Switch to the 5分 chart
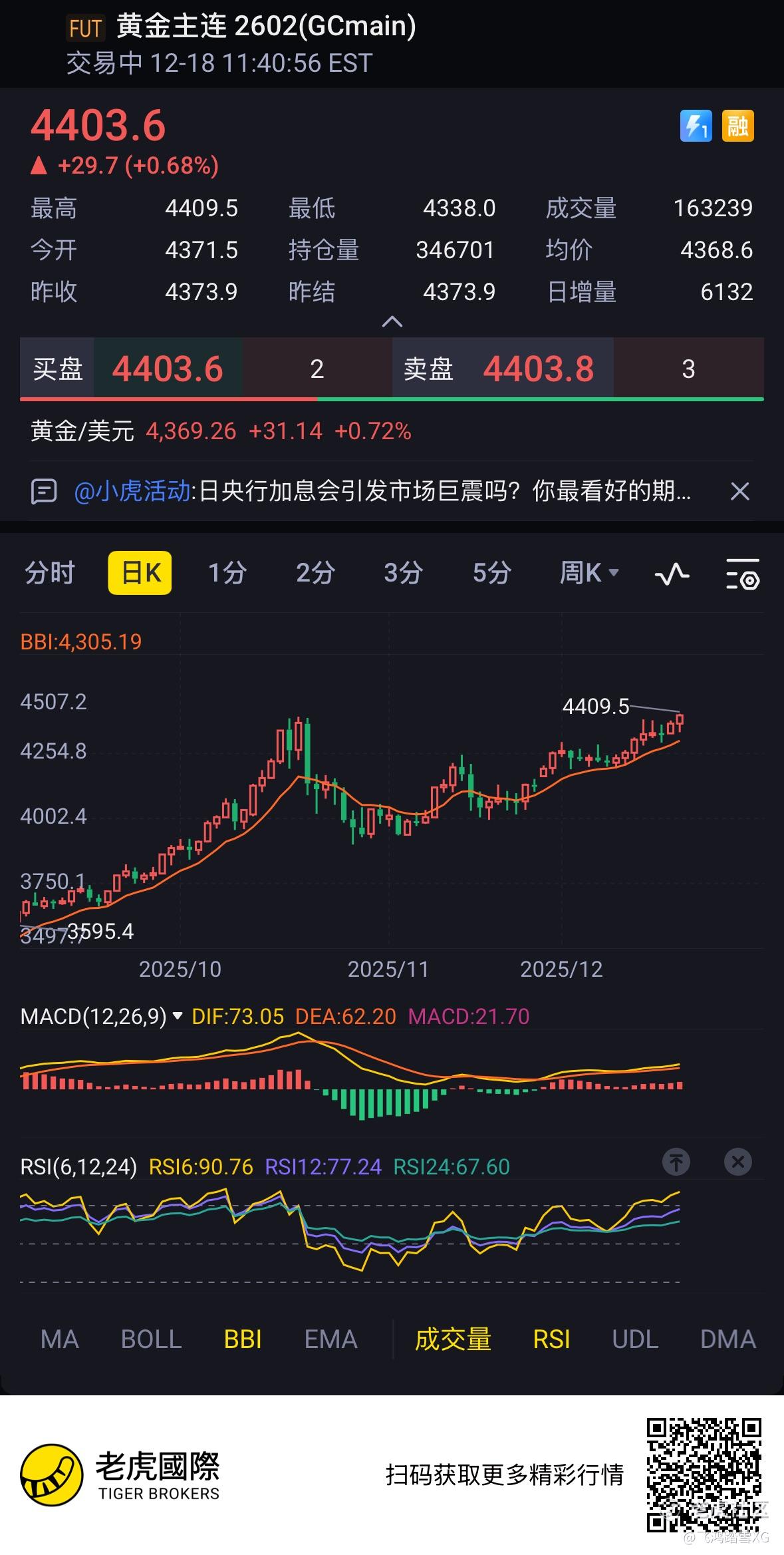Screen dimensions: 784x1555 pos(491,573)
